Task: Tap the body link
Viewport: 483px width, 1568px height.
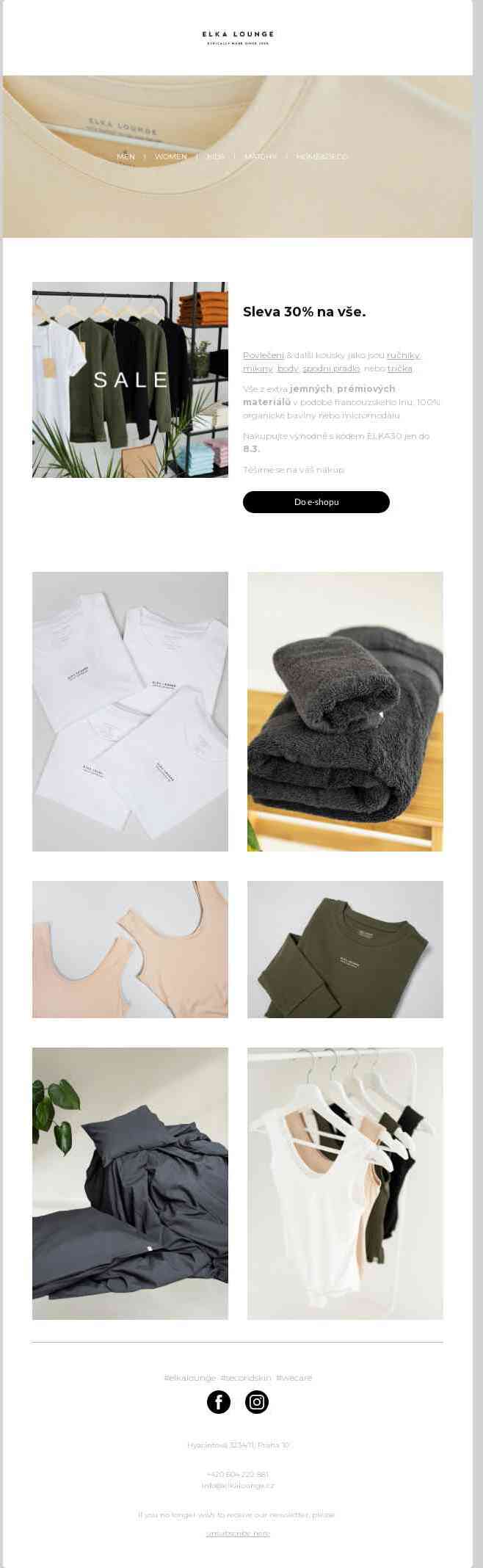Action: [287, 369]
